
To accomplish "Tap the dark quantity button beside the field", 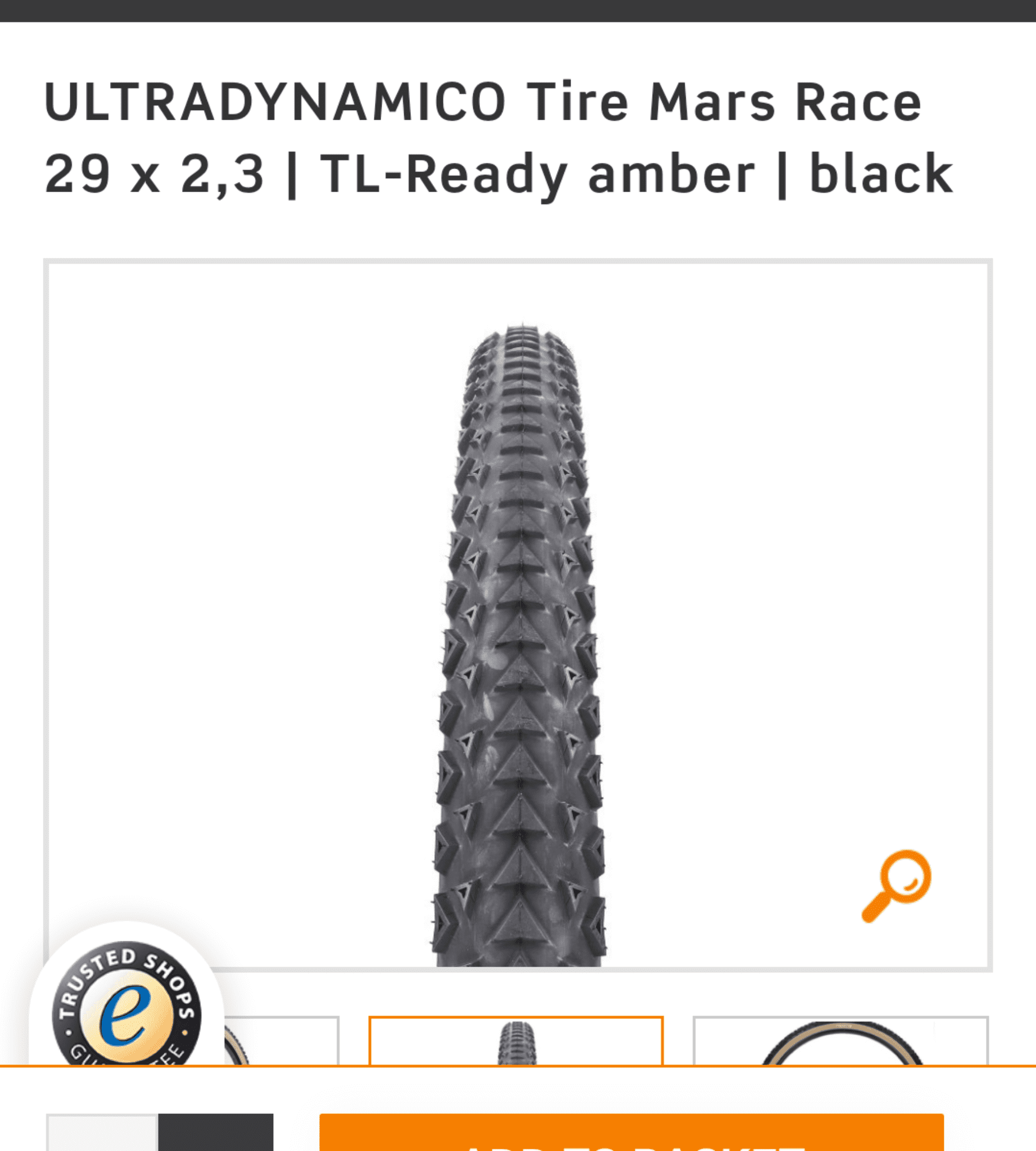I will [x=216, y=1133].
